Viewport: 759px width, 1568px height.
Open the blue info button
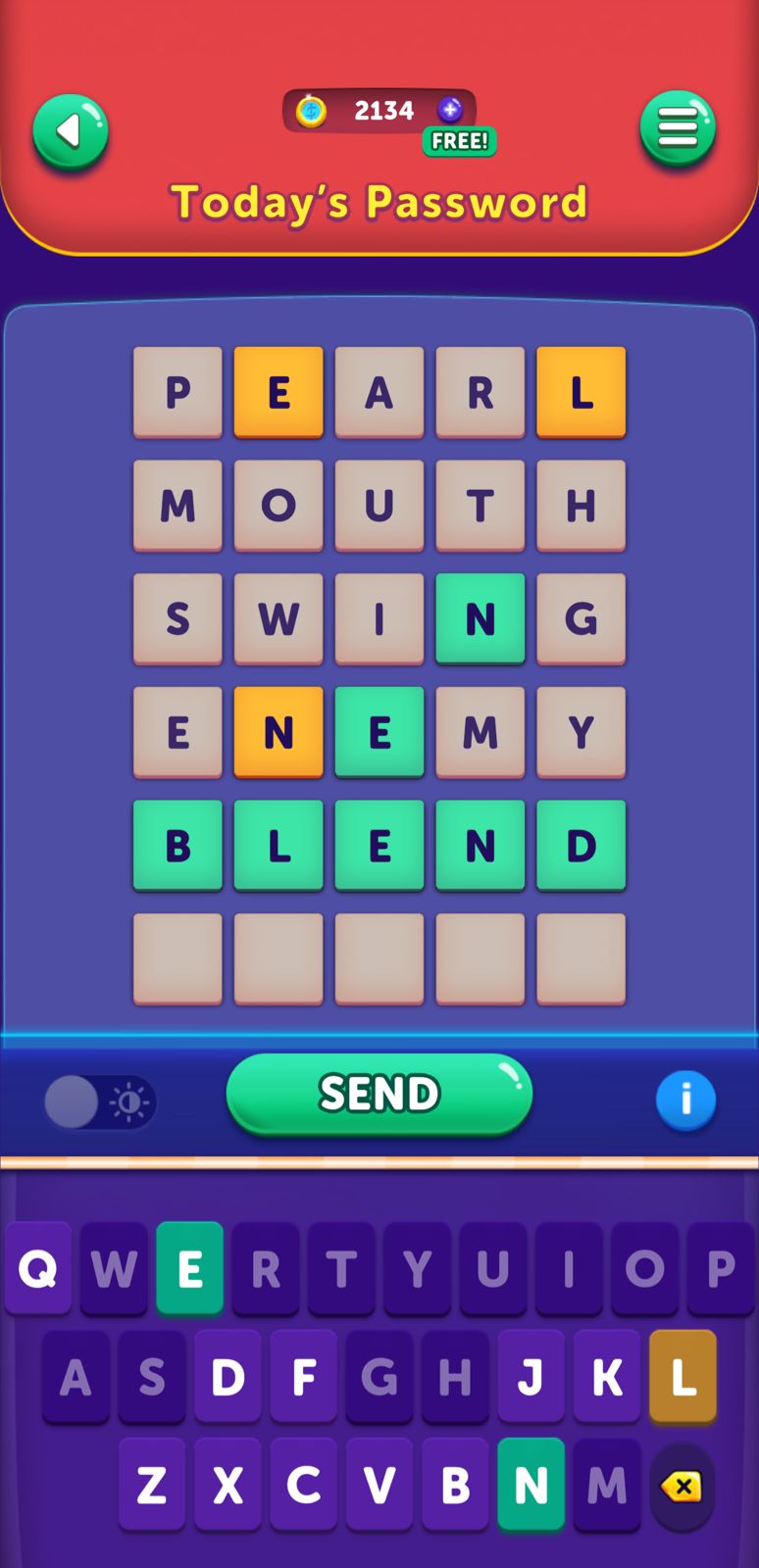[685, 1100]
